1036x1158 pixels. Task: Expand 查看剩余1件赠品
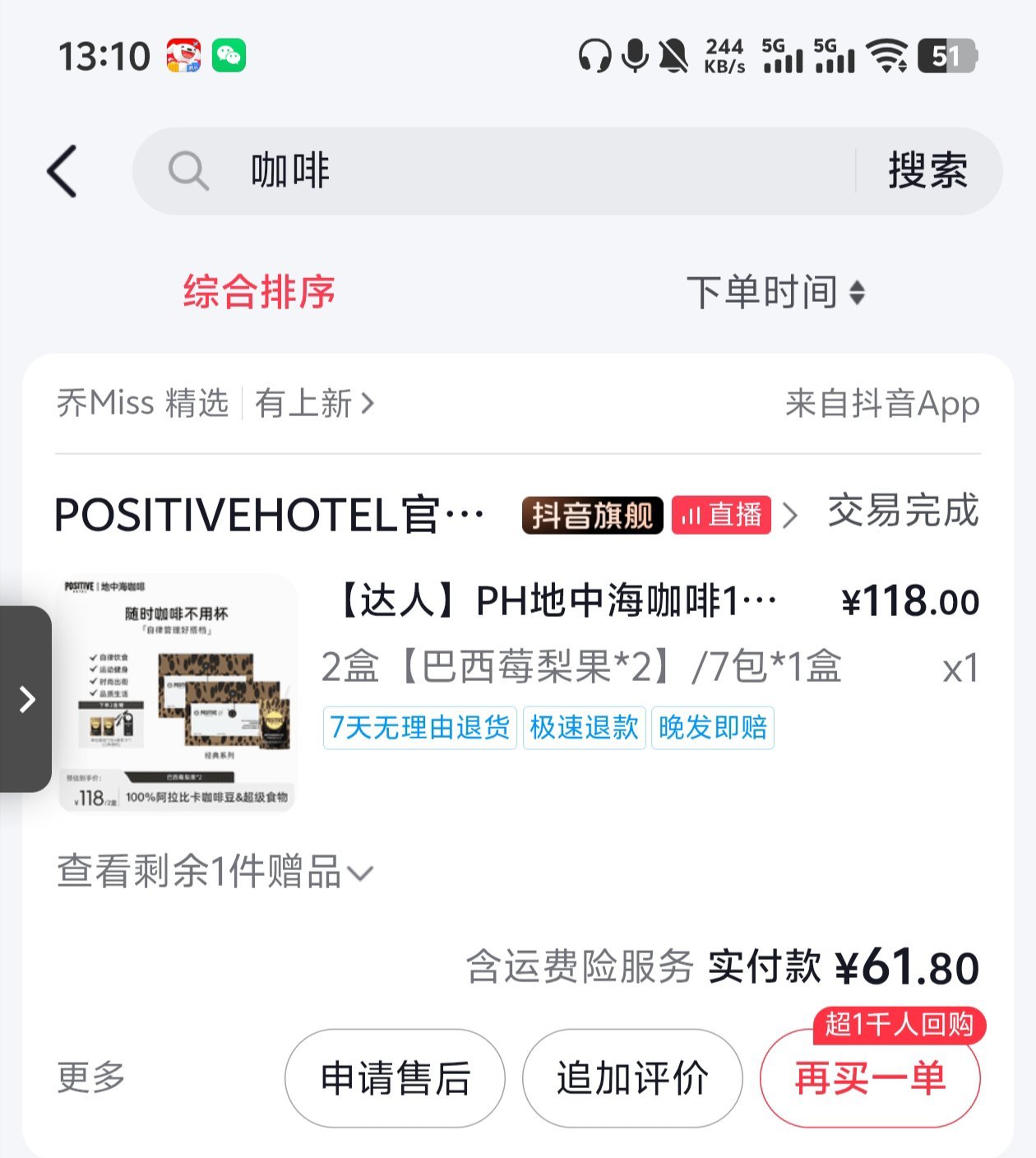click(215, 872)
